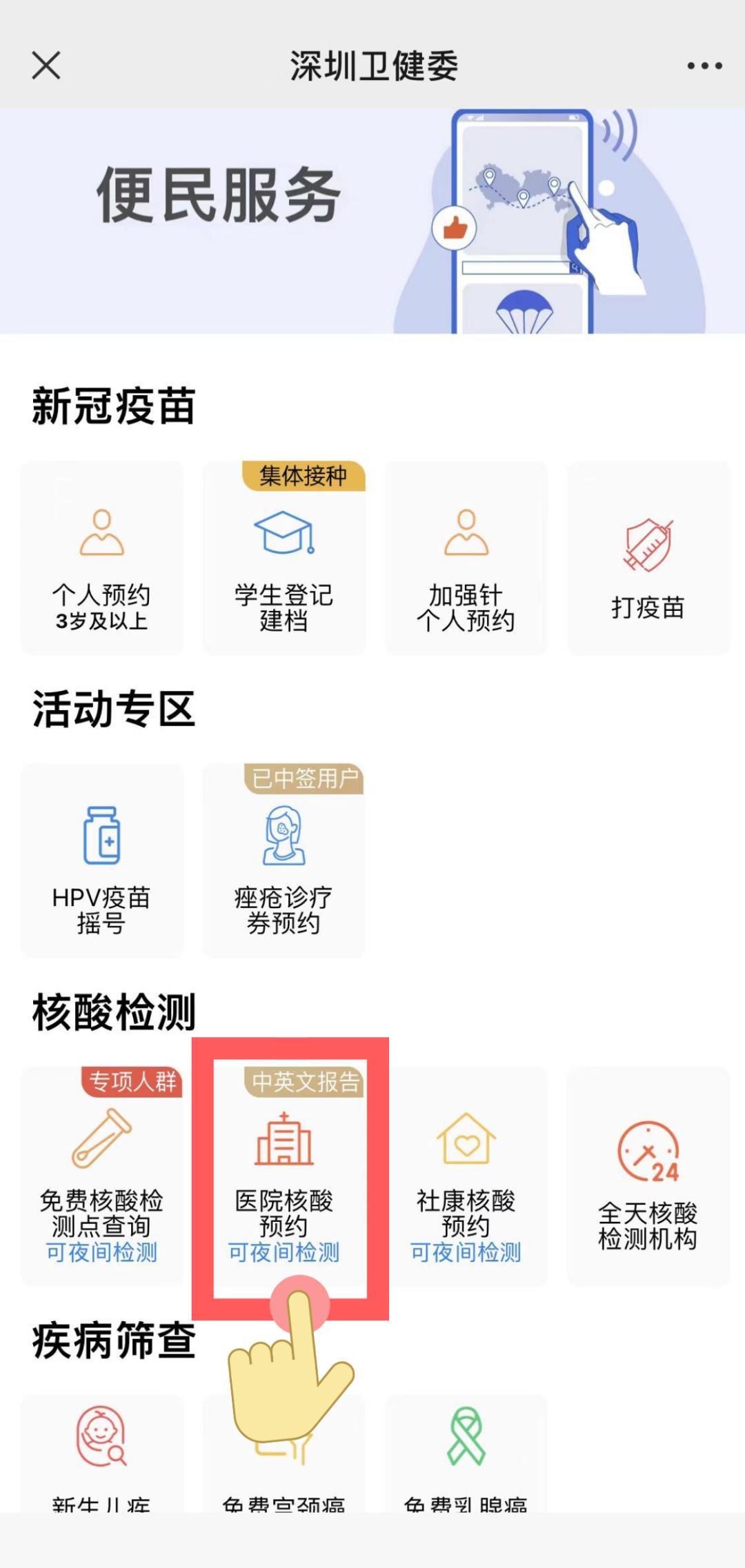
Task: Select 学生登记建档 tile
Action: coord(284,559)
